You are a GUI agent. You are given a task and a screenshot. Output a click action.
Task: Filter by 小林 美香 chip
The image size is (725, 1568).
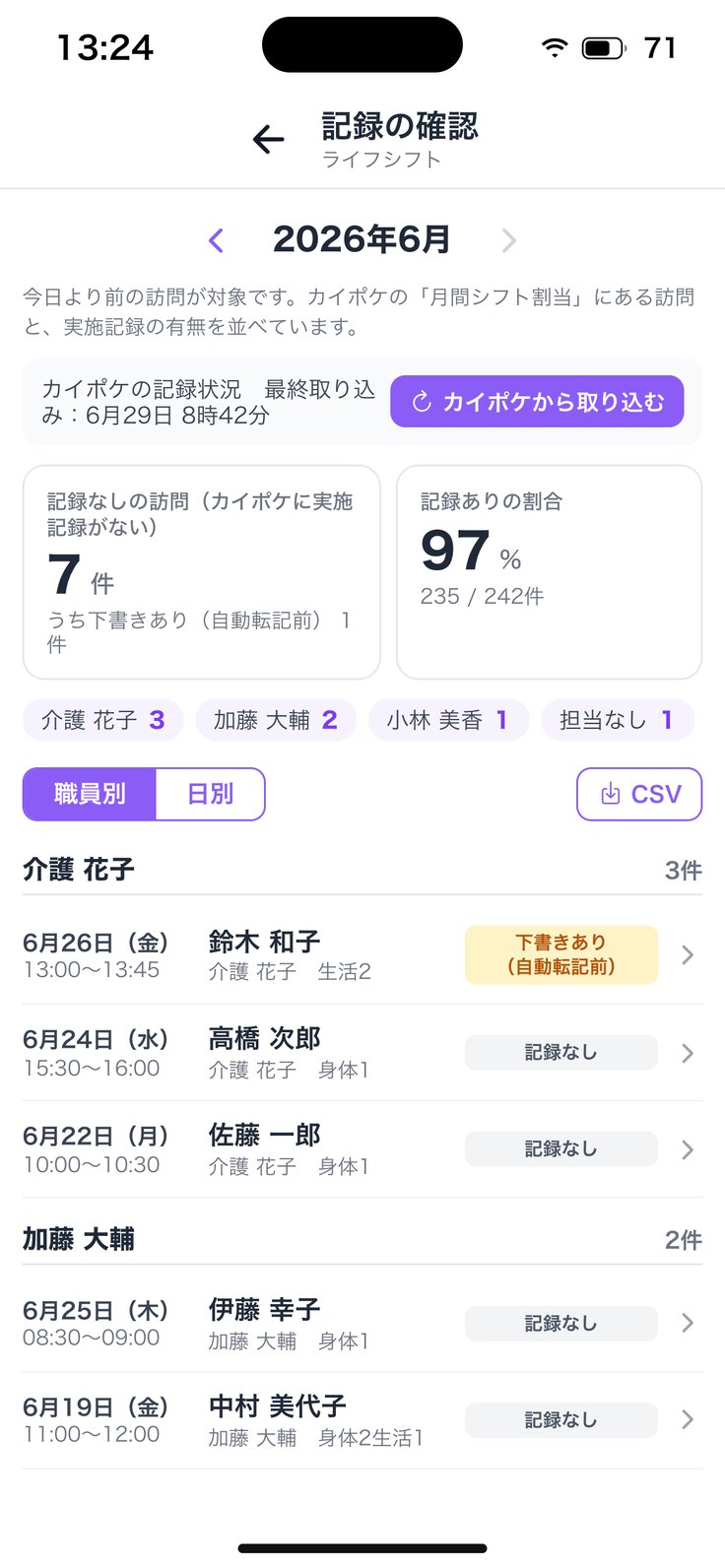click(x=448, y=720)
